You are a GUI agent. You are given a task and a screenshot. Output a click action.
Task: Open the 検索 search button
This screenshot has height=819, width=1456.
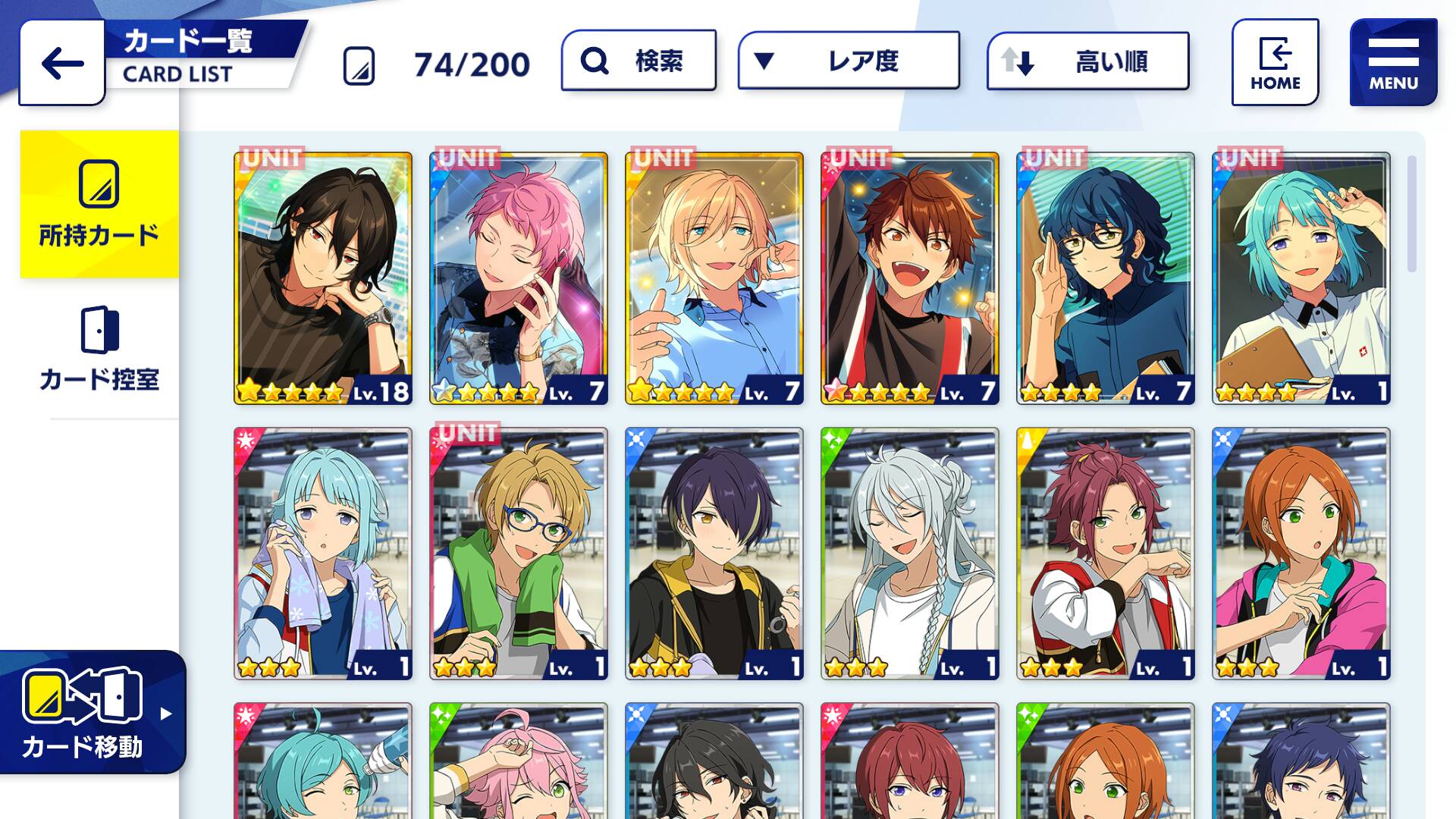coord(639,61)
